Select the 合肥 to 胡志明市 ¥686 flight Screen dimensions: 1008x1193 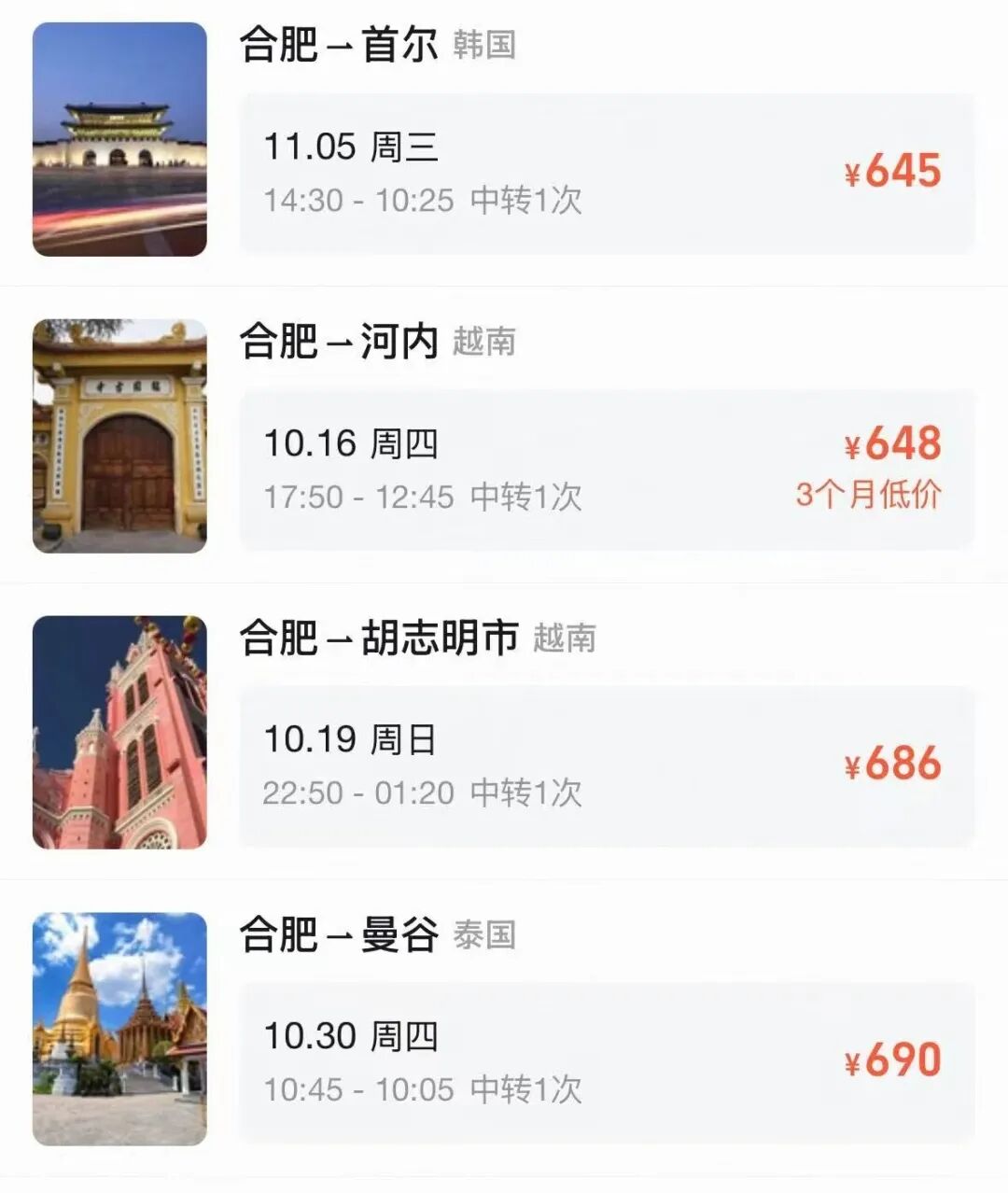coord(607,765)
